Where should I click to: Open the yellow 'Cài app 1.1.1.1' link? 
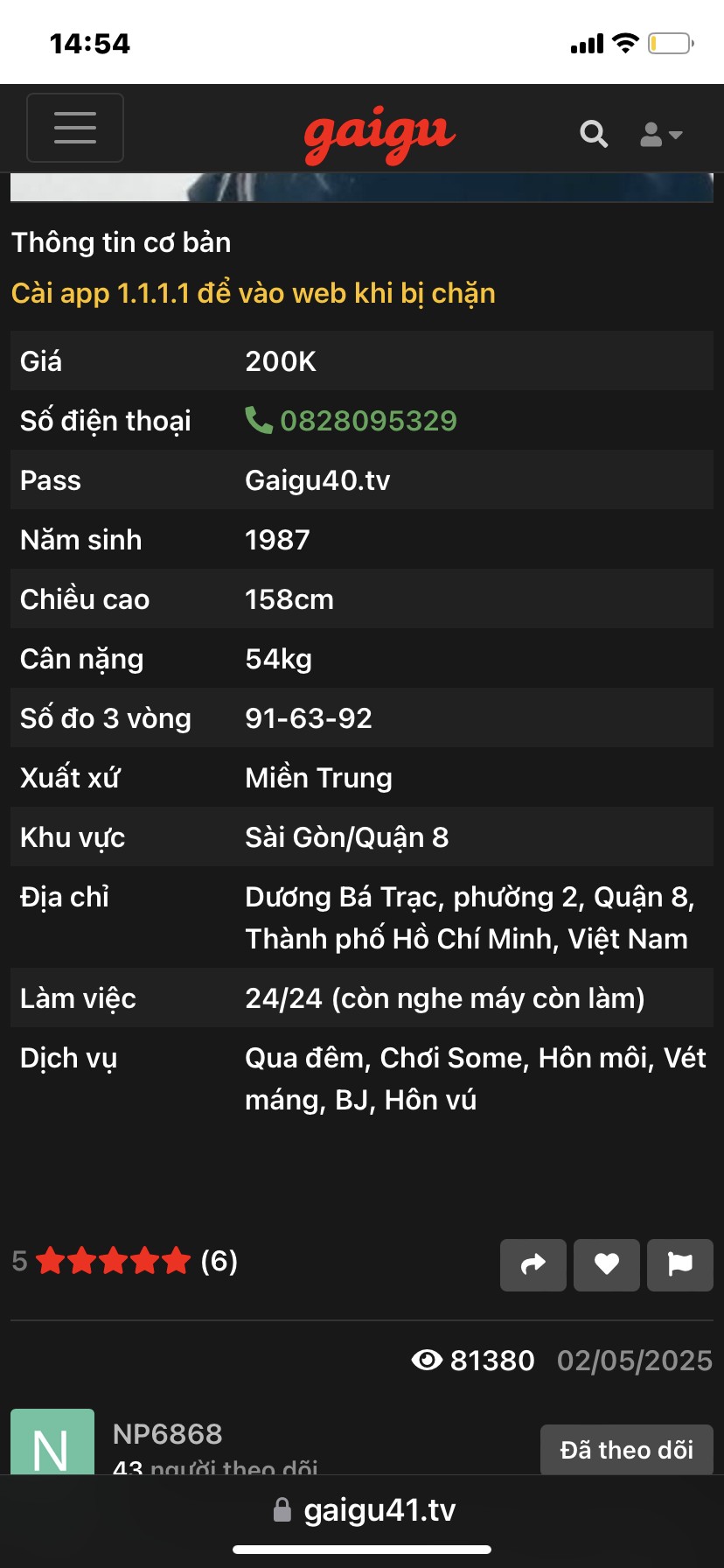[x=254, y=293]
